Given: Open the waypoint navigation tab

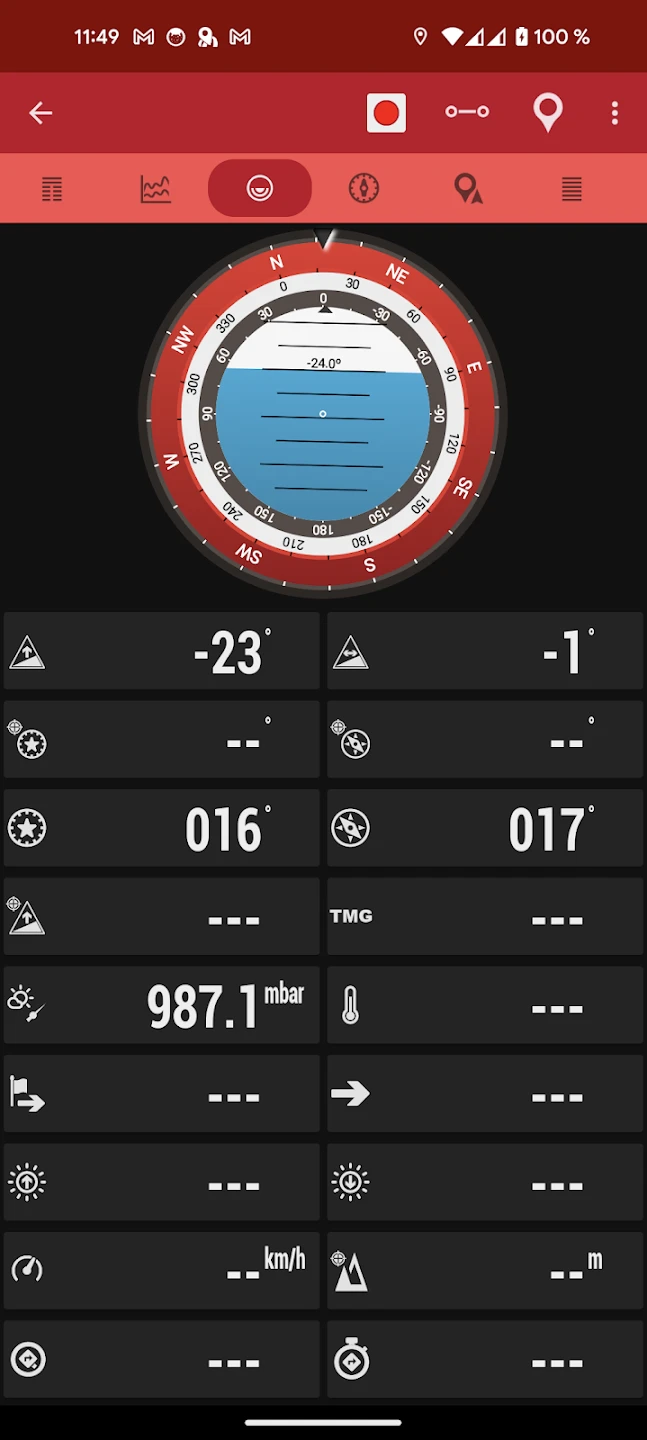Looking at the screenshot, I should click(x=467, y=188).
